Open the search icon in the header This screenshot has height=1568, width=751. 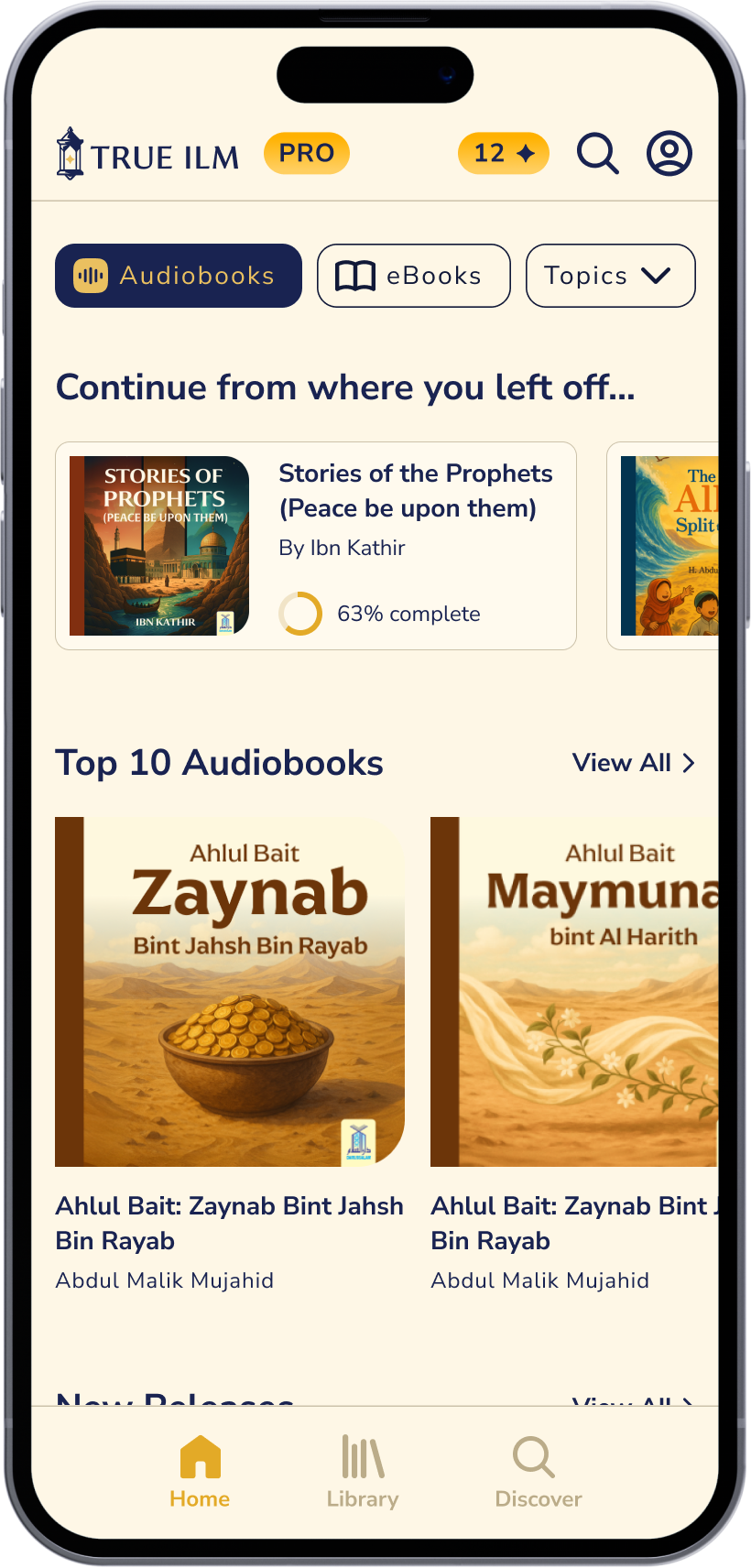point(597,154)
